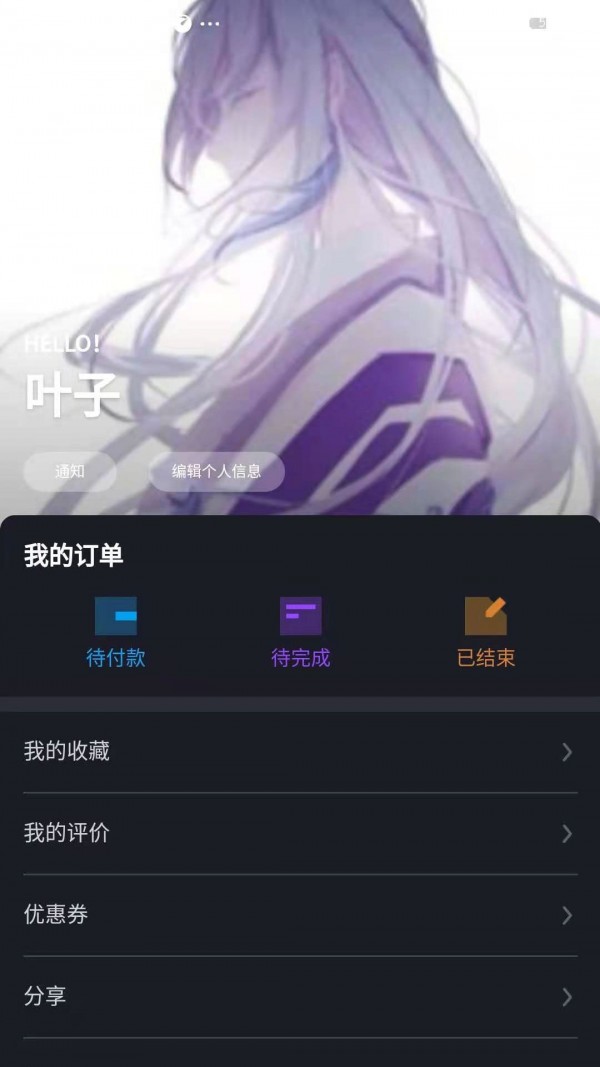Tap 编辑个人信息 to edit profile
This screenshot has height=1067, width=600.
[217, 472]
